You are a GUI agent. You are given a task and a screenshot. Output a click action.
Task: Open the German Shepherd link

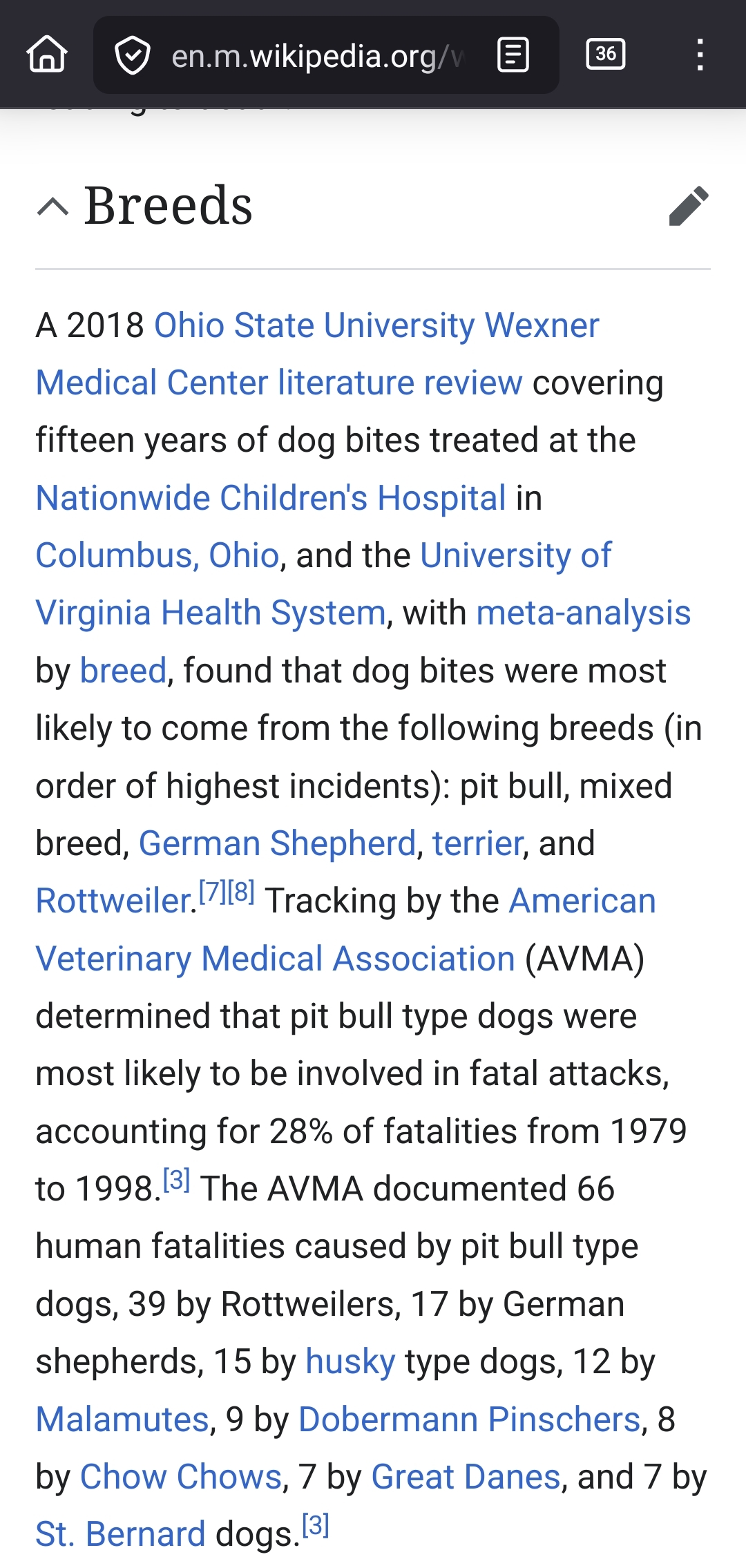coord(277,843)
